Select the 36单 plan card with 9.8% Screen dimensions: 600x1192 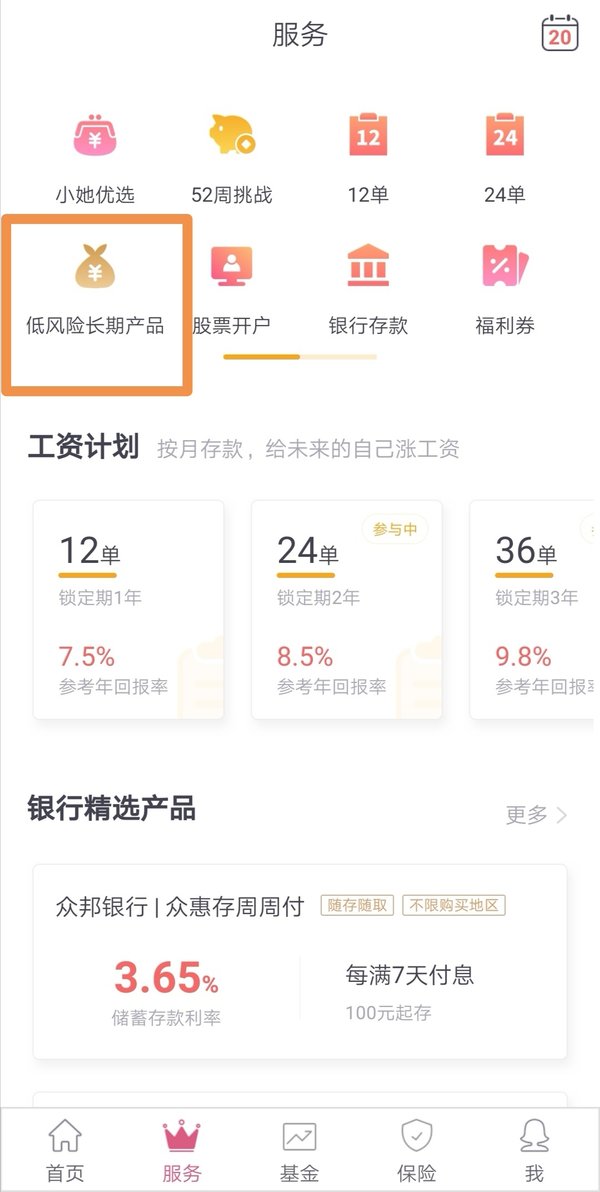(533, 610)
